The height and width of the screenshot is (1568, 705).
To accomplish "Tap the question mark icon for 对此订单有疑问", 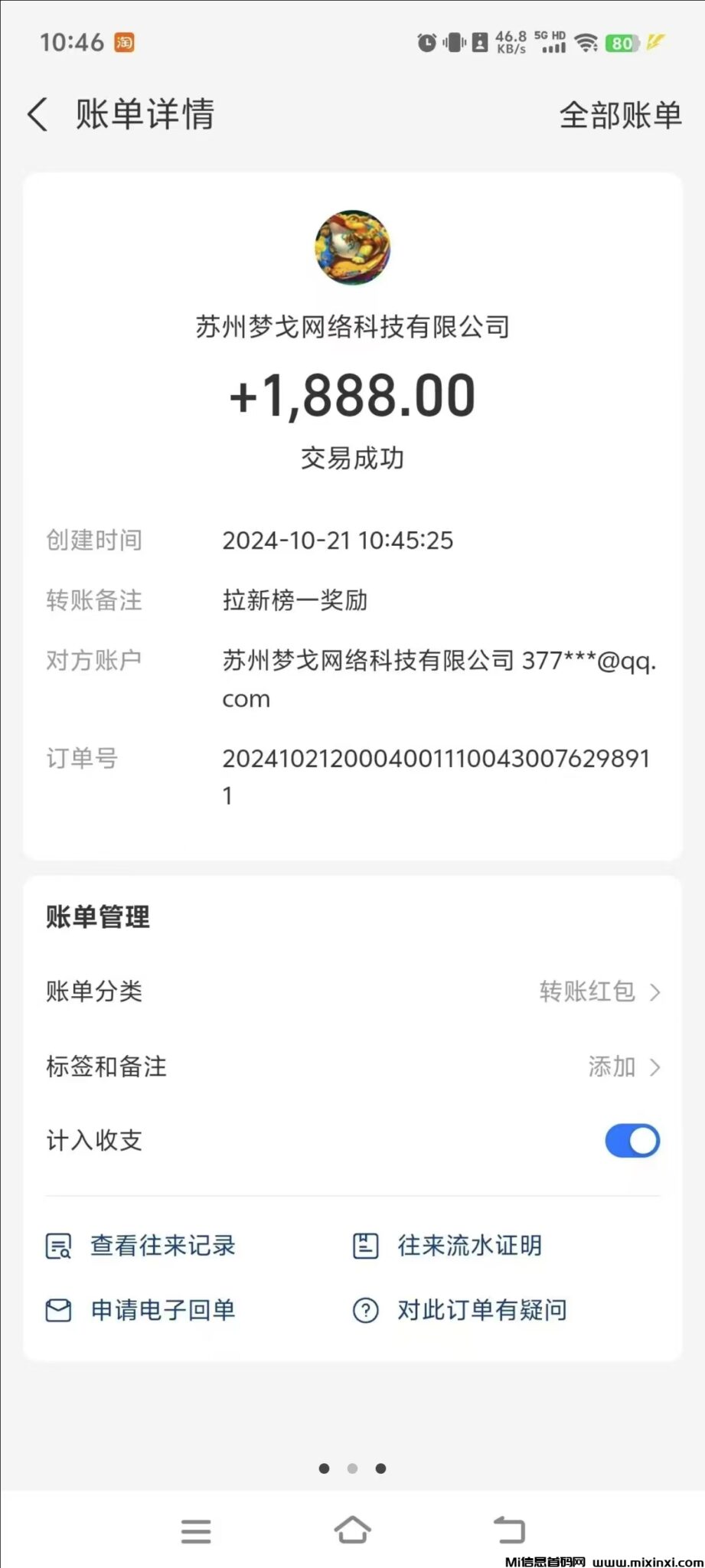I will [x=365, y=1310].
